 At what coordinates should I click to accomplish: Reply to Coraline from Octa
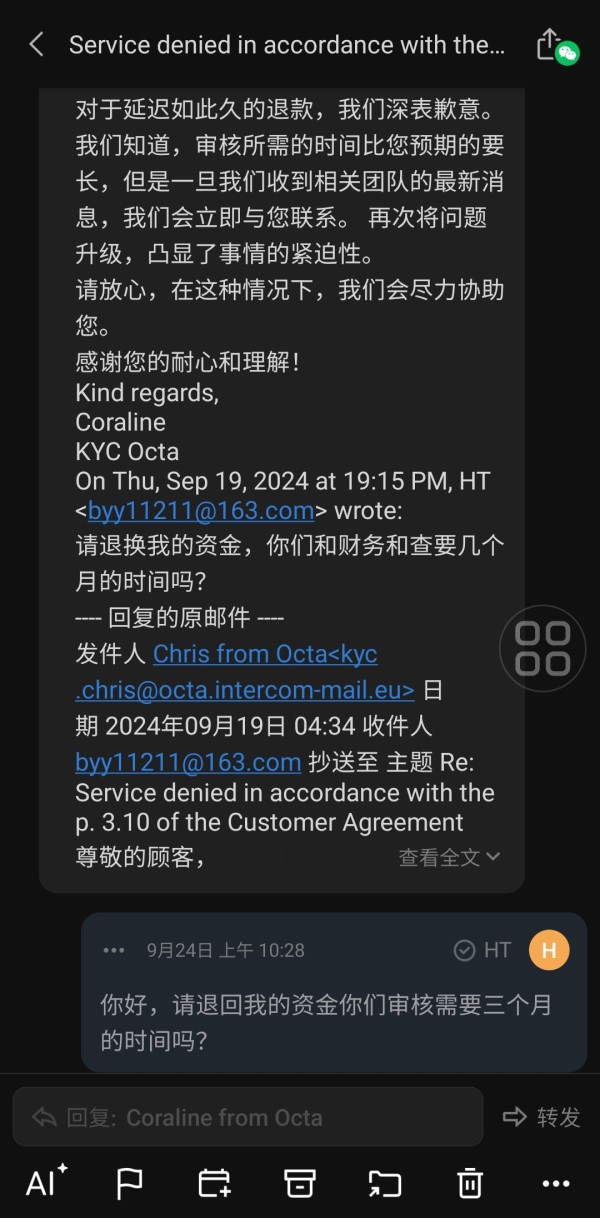(248, 1117)
